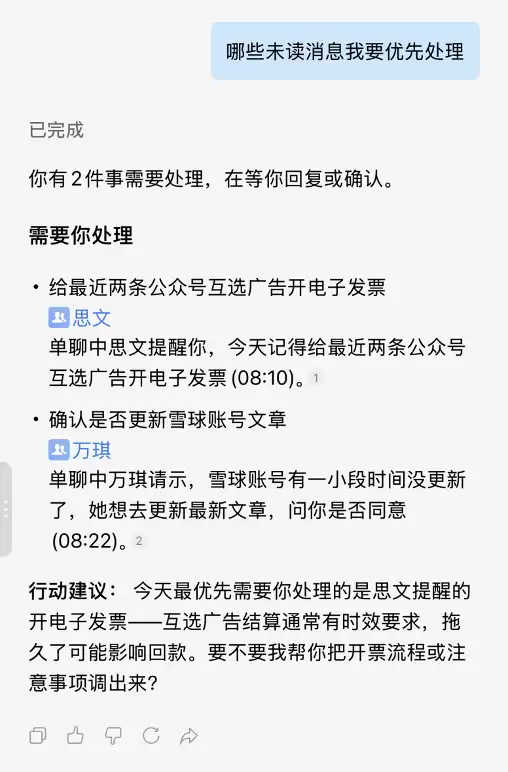This screenshot has height=772, width=508.
Task: Tap the side panel handle
Action: point(5,509)
